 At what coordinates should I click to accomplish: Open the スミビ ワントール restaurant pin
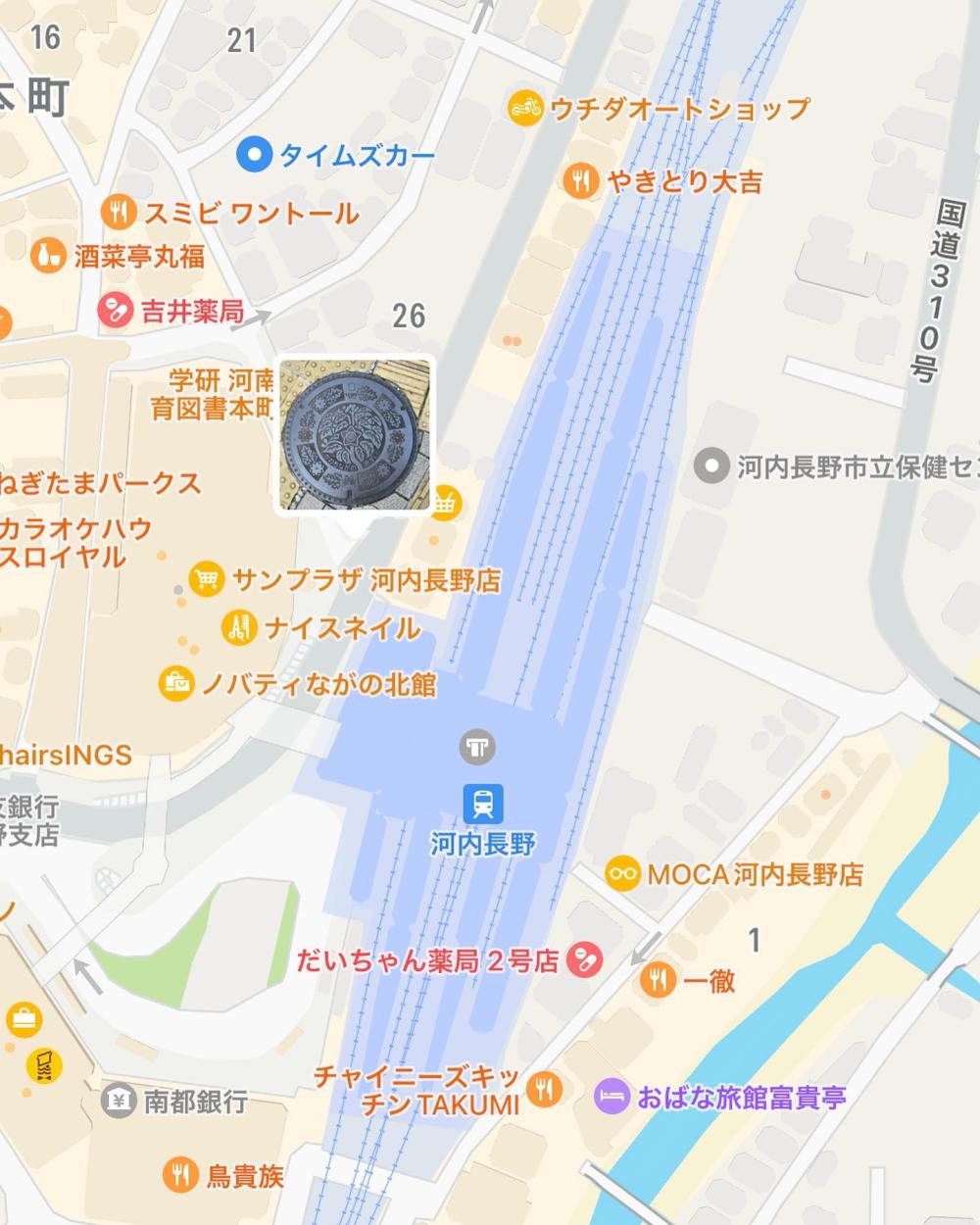[x=119, y=213]
